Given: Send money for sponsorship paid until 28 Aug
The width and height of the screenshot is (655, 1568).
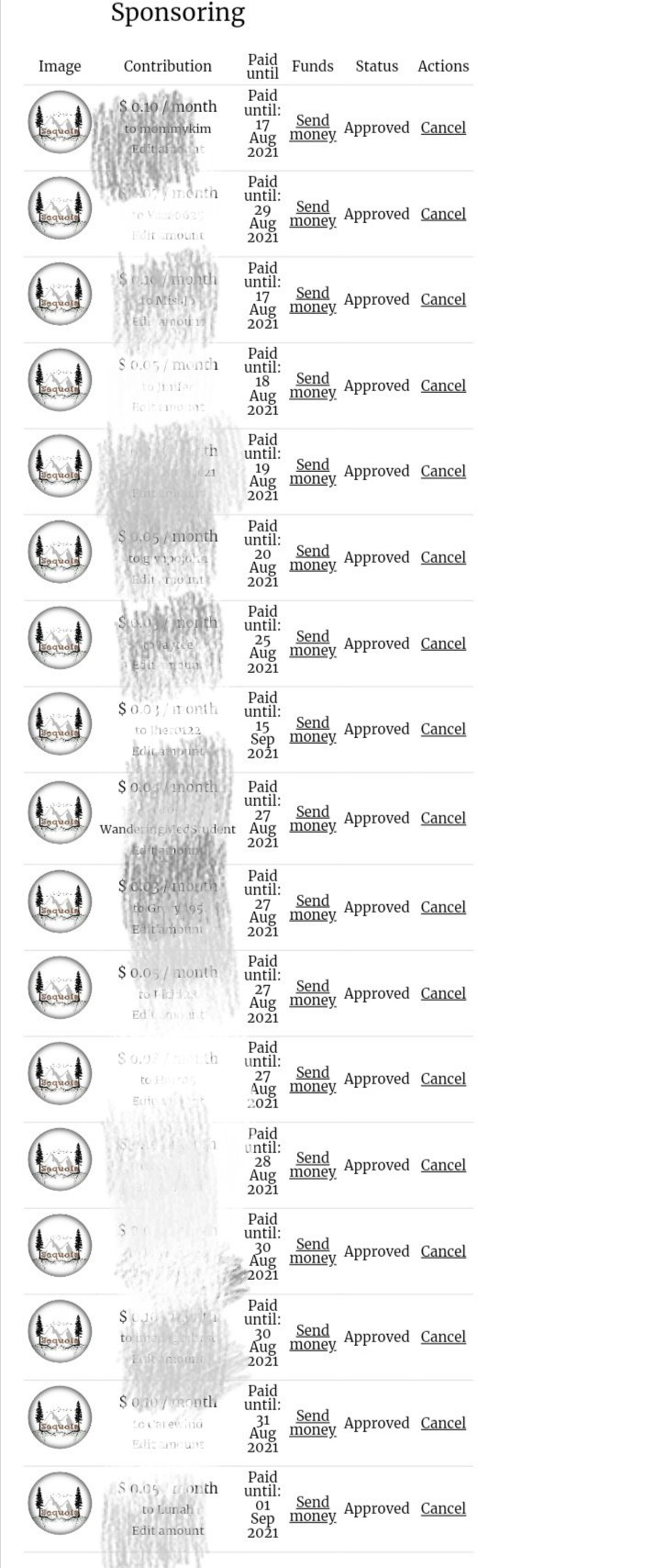Looking at the screenshot, I should point(313,1165).
